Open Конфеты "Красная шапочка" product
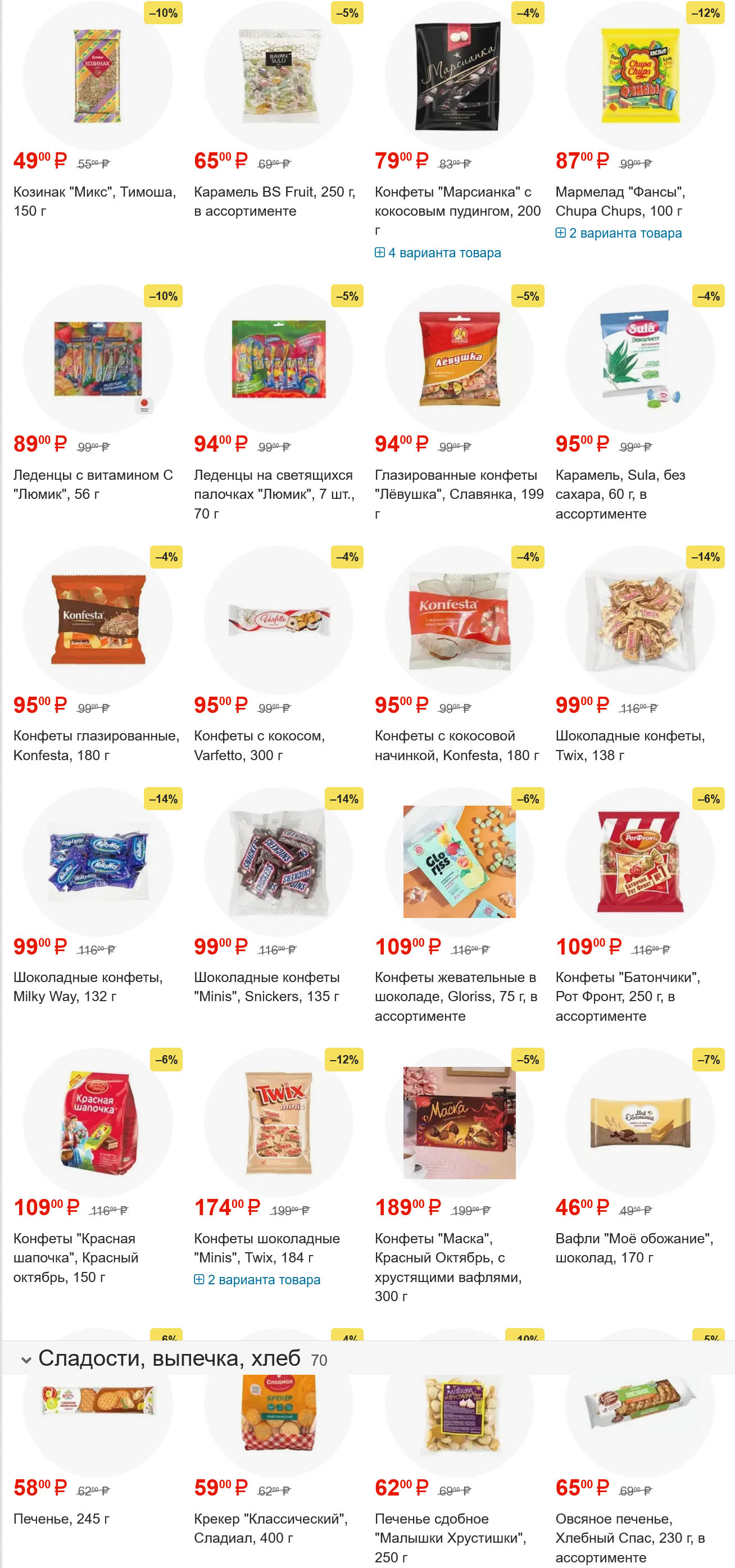Image resolution: width=735 pixels, height=1568 pixels. tap(75, 1257)
